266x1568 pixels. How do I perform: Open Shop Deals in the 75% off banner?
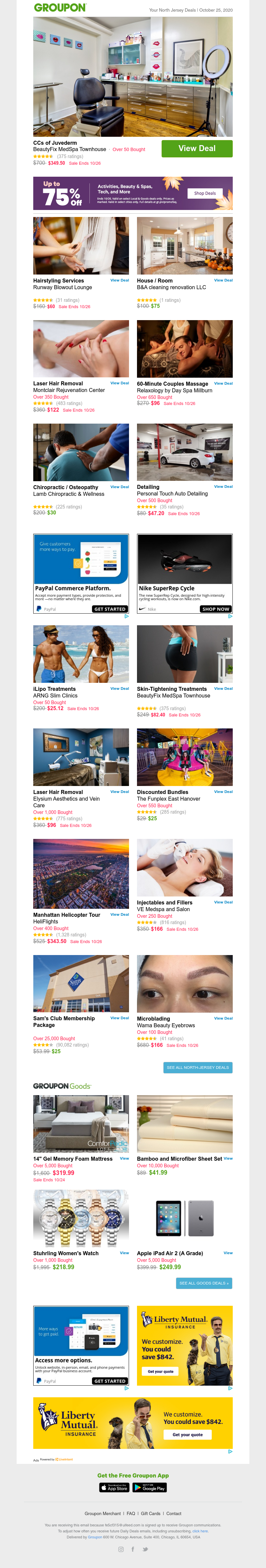(x=204, y=193)
